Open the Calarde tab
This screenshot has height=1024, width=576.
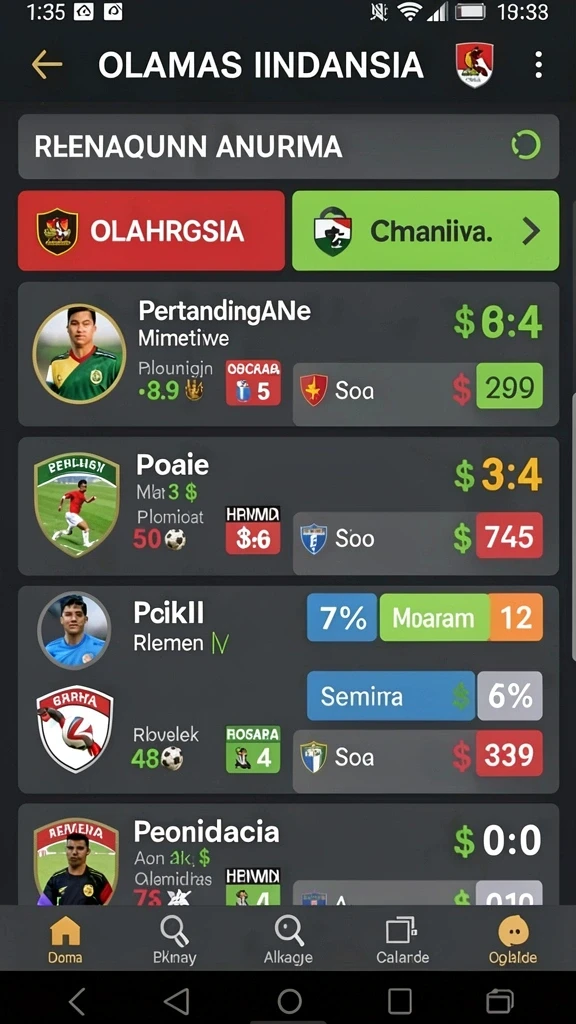pyautogui.click(x=402, y=939)
